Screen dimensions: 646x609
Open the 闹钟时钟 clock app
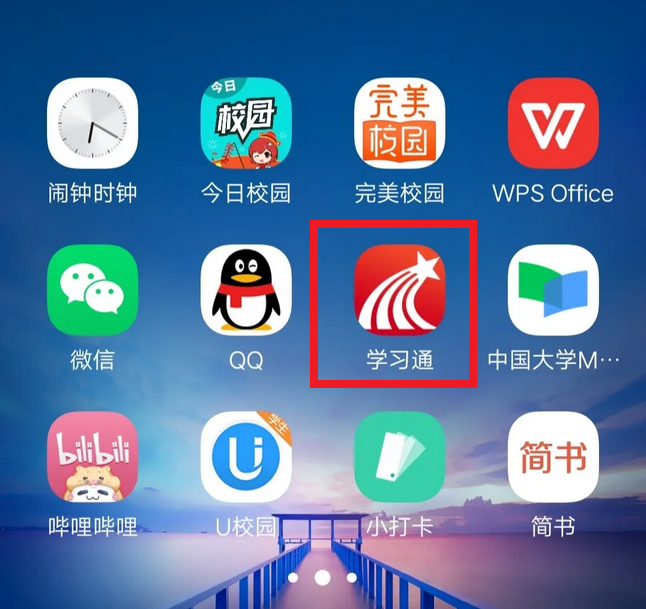(92, 123)
